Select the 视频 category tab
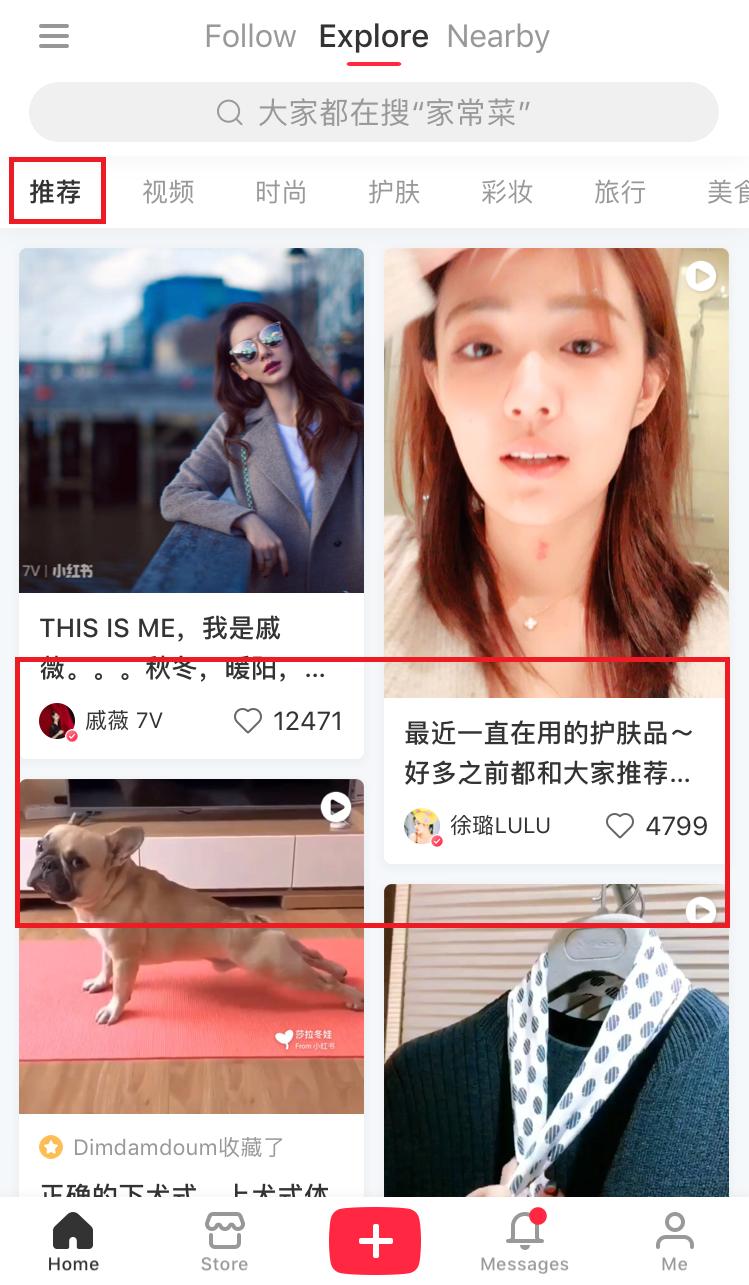The height and width of the screenshot is (1285, 749). tap(168, 191)
